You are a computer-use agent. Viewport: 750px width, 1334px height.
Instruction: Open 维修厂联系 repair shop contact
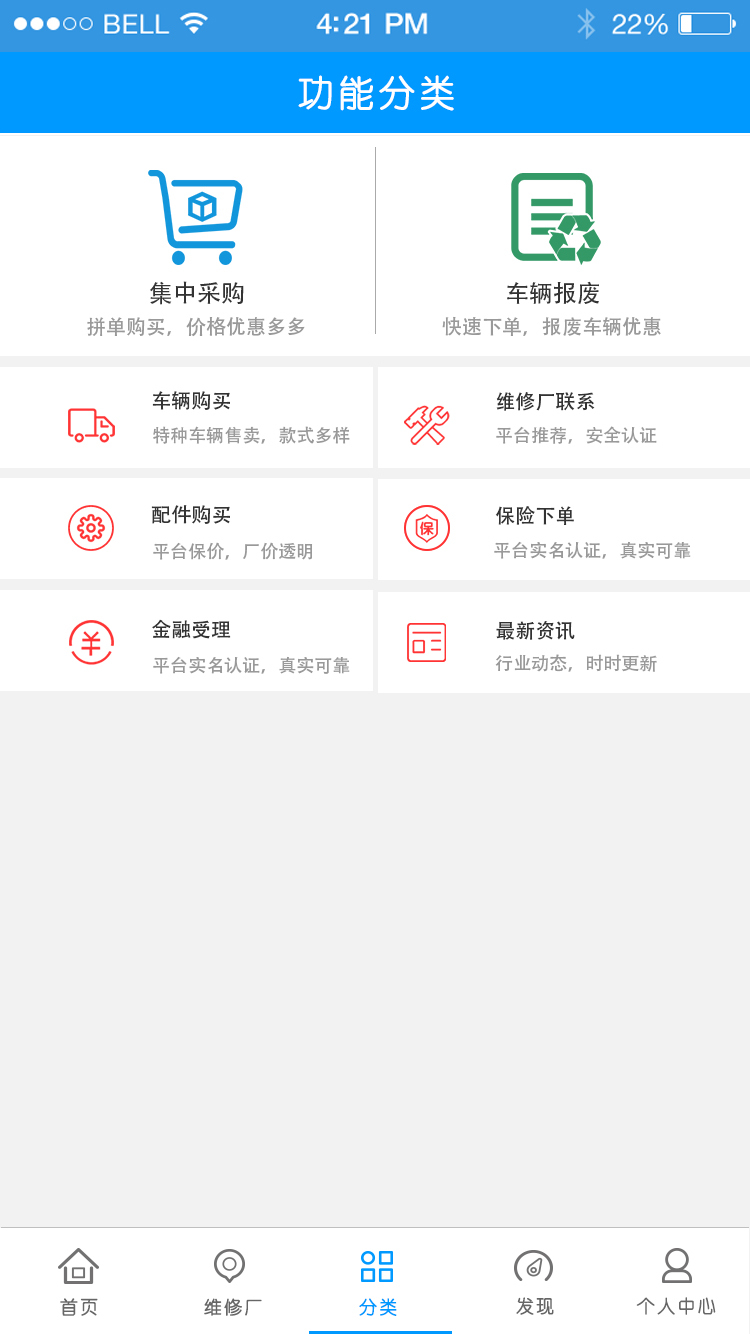(x=564, y=418)
